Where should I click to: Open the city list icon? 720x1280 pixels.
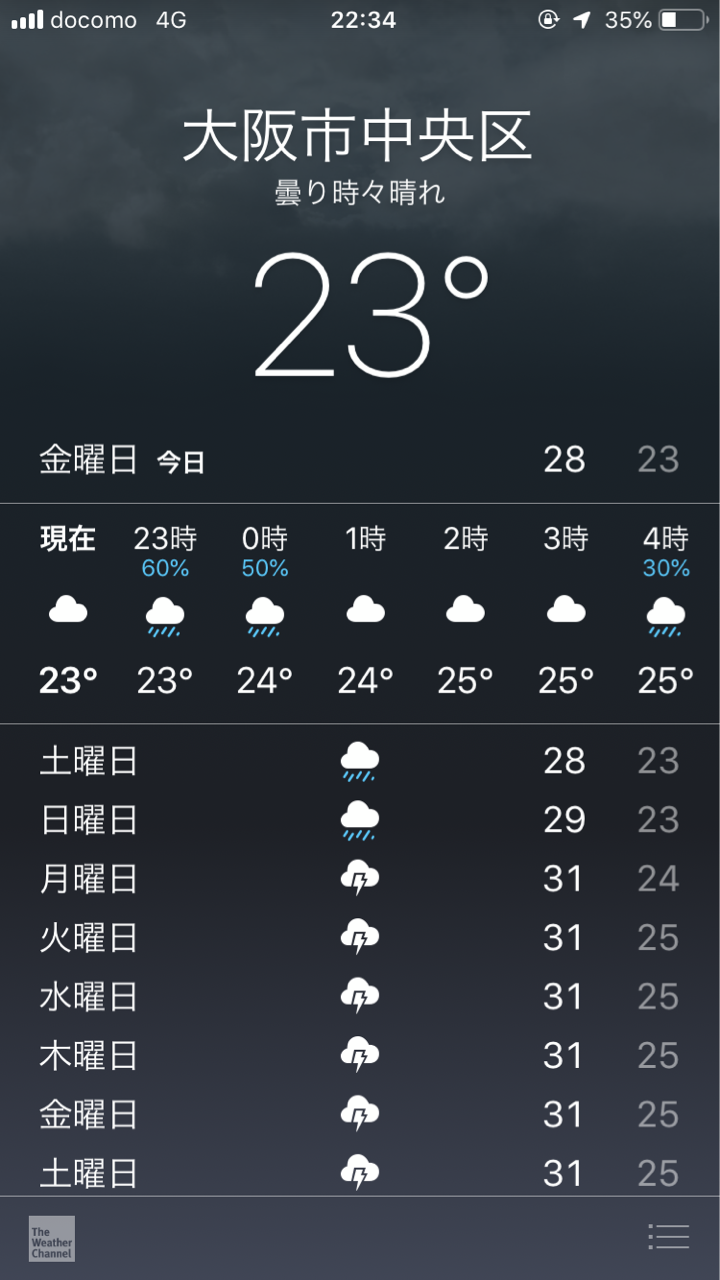coord(668,1237)
